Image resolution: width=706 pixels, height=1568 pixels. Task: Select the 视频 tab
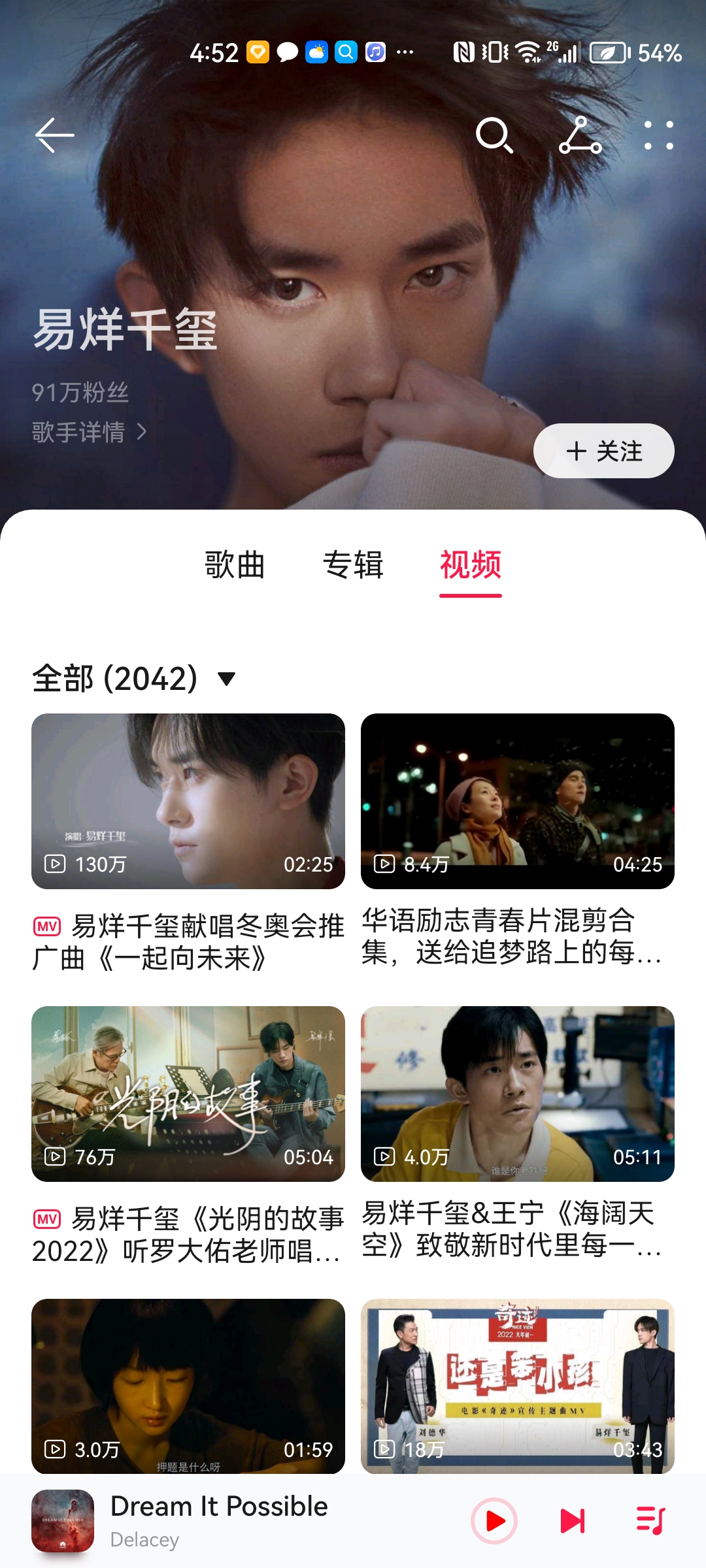(472, 567)
